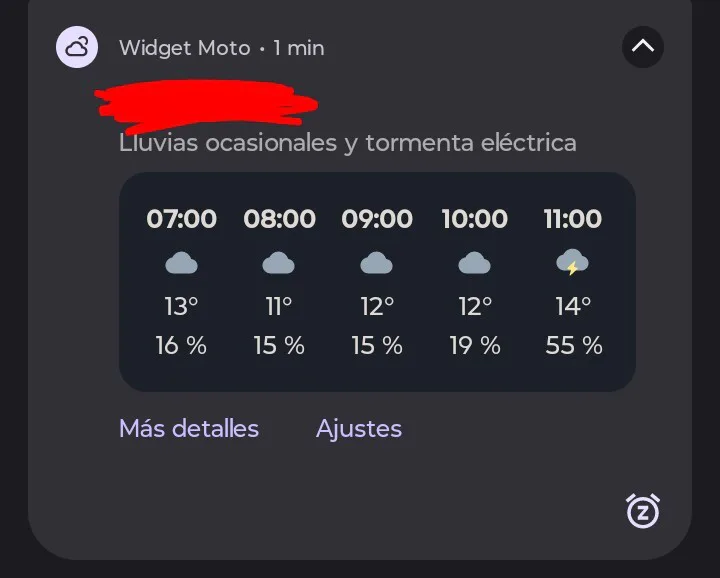Open Más detalles for the weather forecast
The height and width of the screenshot is (578, 720).
point(189,429)
